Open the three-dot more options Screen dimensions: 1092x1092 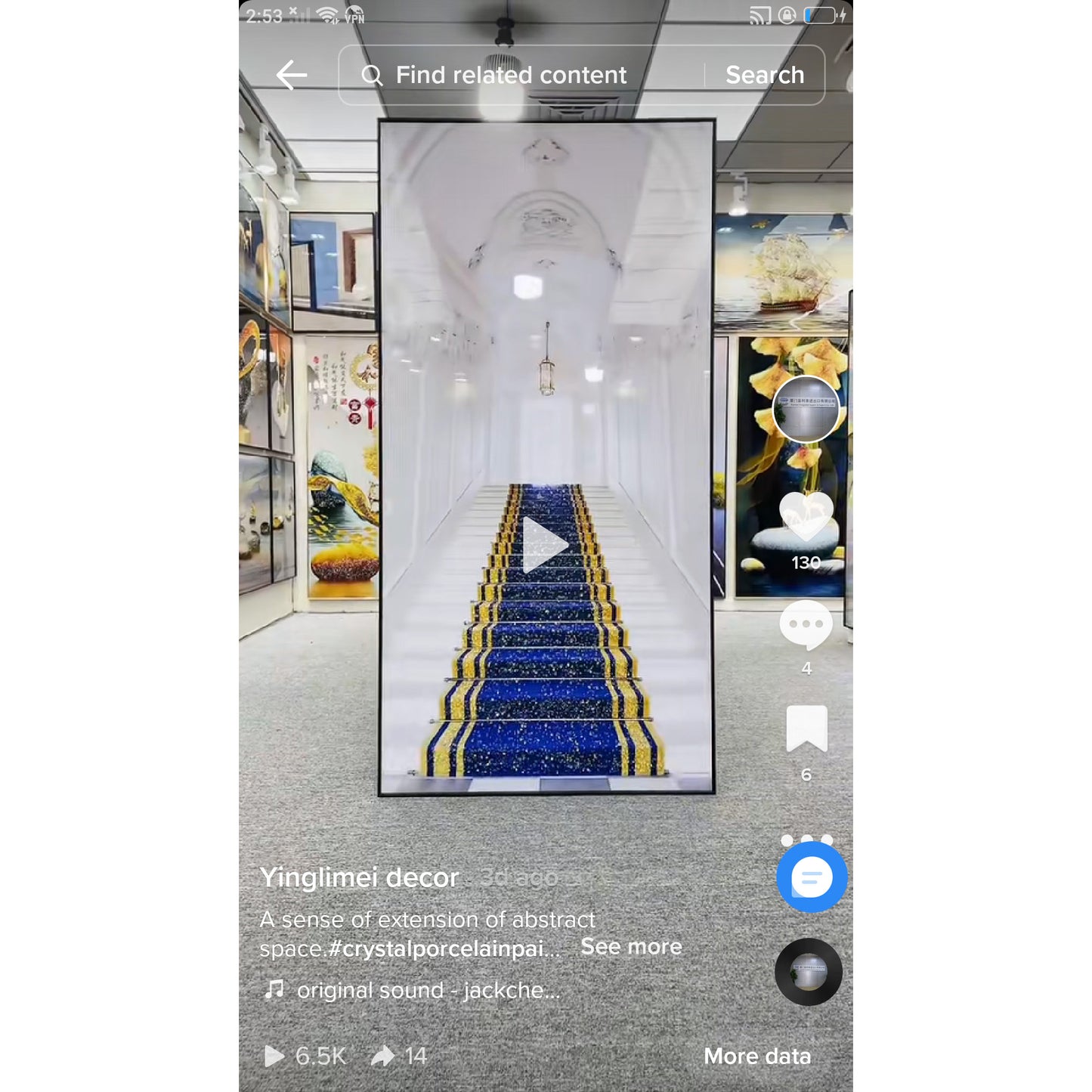click(x=806, y=839)
